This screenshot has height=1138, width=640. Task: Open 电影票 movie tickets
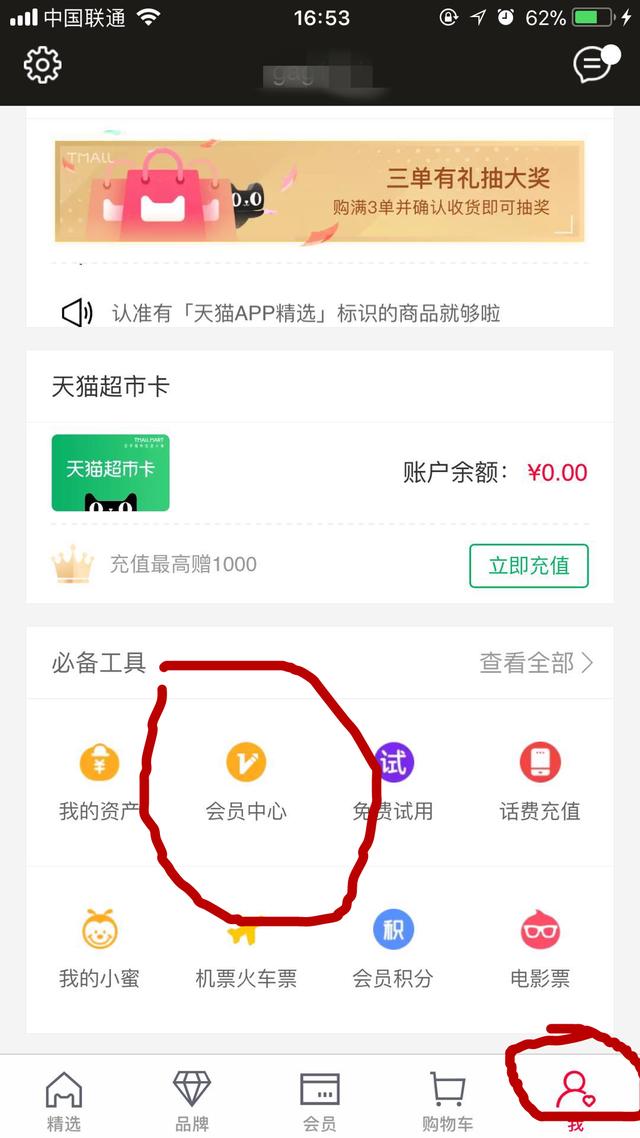point(540,948)
